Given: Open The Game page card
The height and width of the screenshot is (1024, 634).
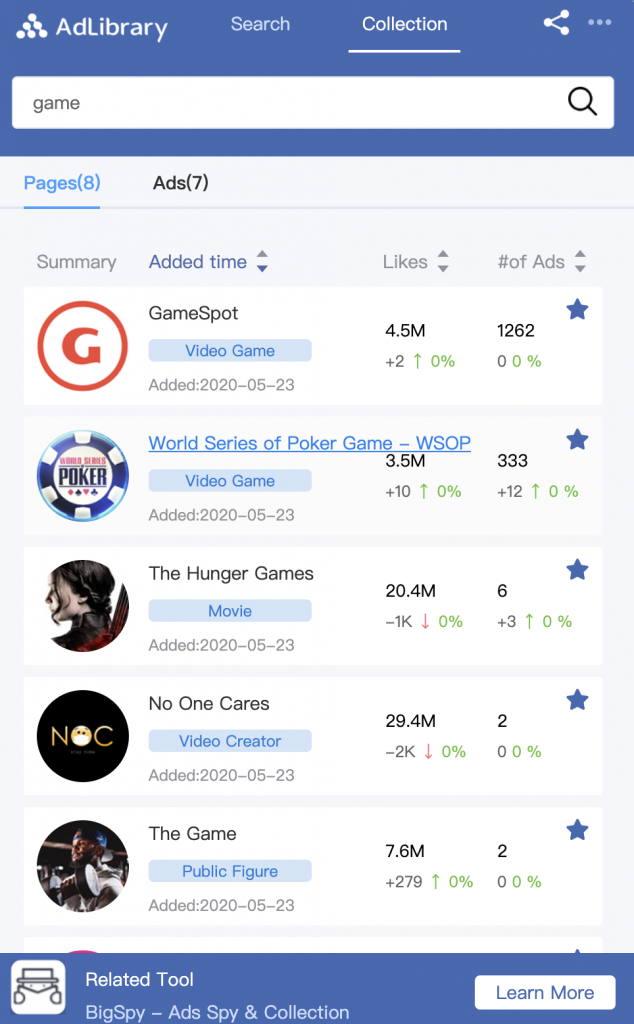Looking at the screenshot, I should [x=313, y=866].
